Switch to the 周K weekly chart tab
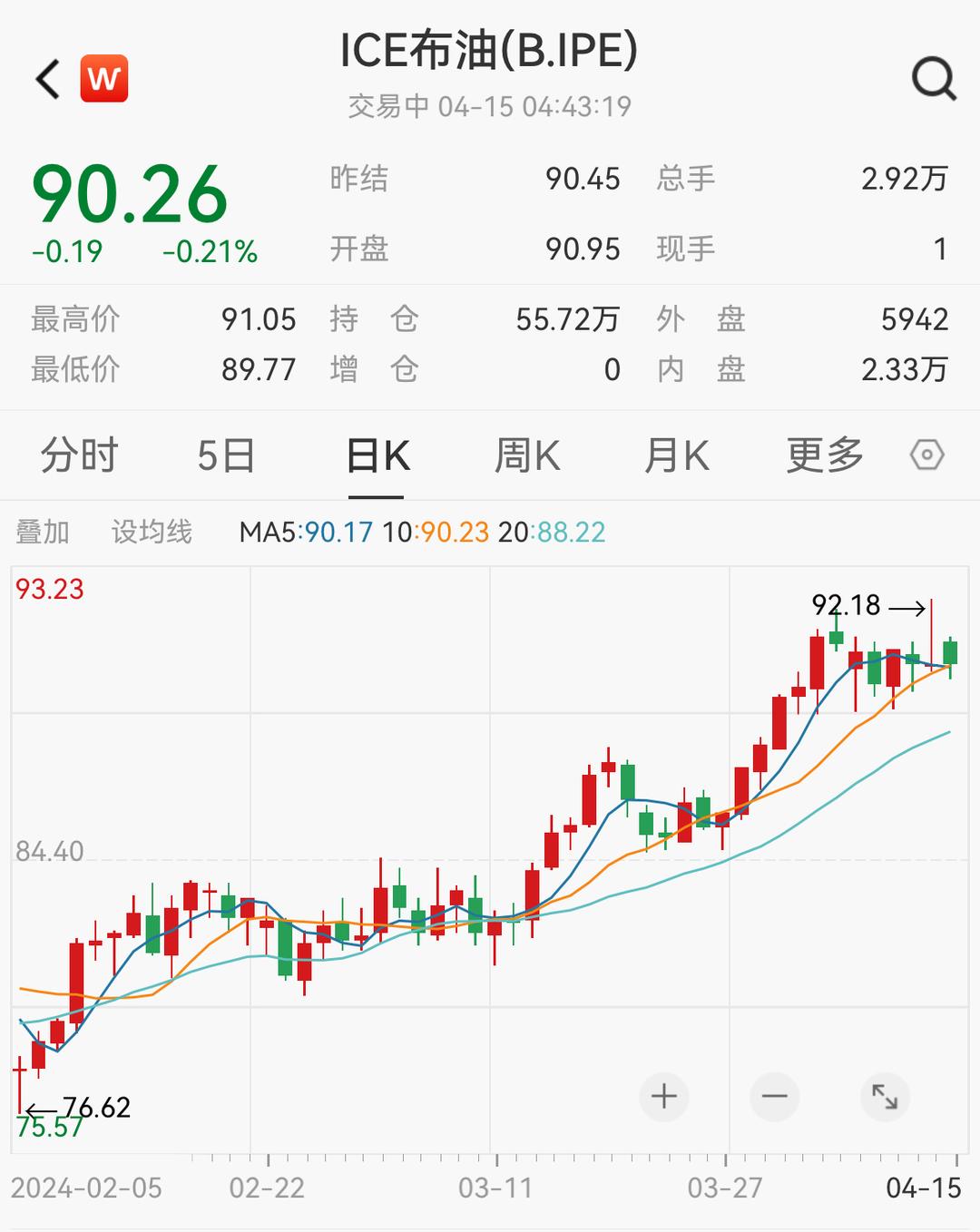The width and height of the screenshot is (980, 1232). (x=526, y=456)
